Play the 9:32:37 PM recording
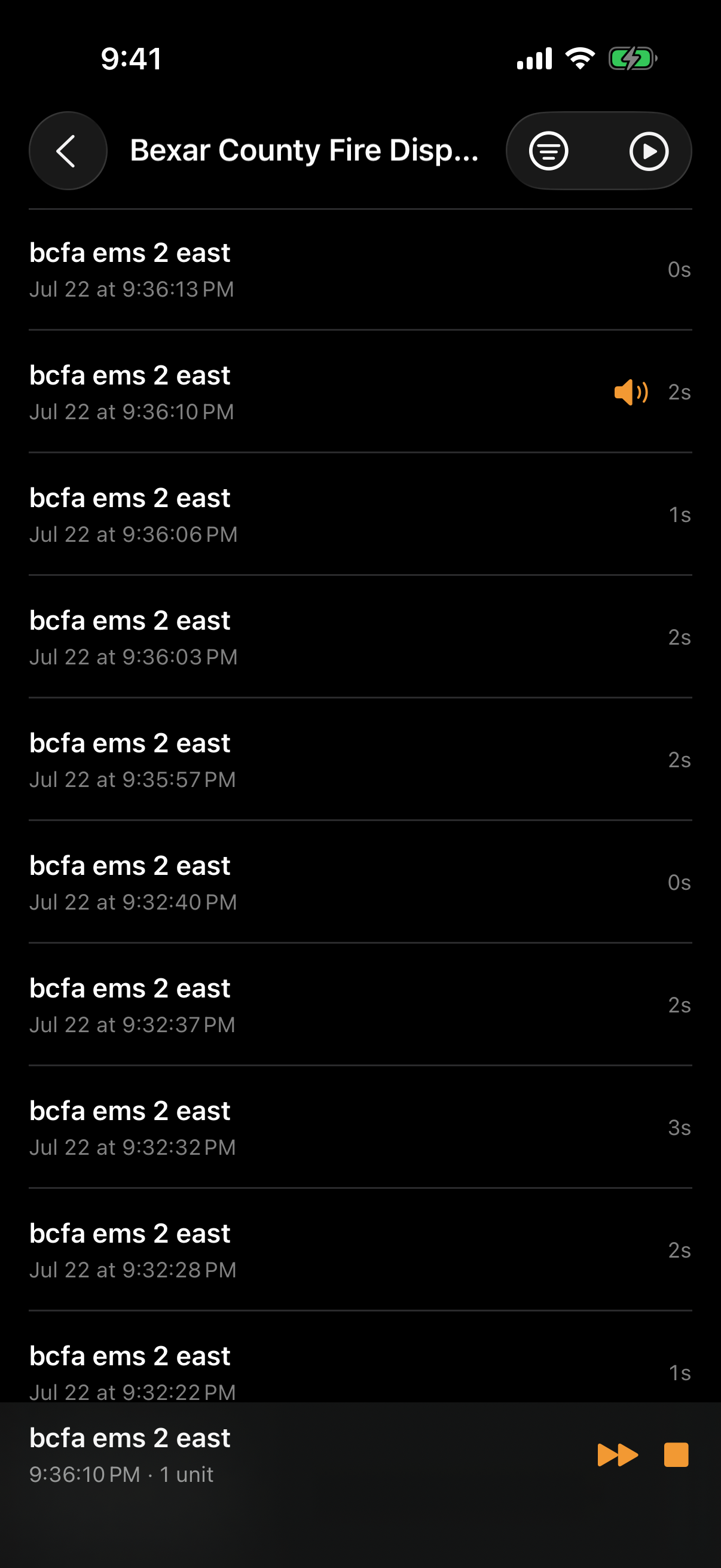This screenshot has width=721, height=1568. pyautogui.click(x=360, y=1004)
